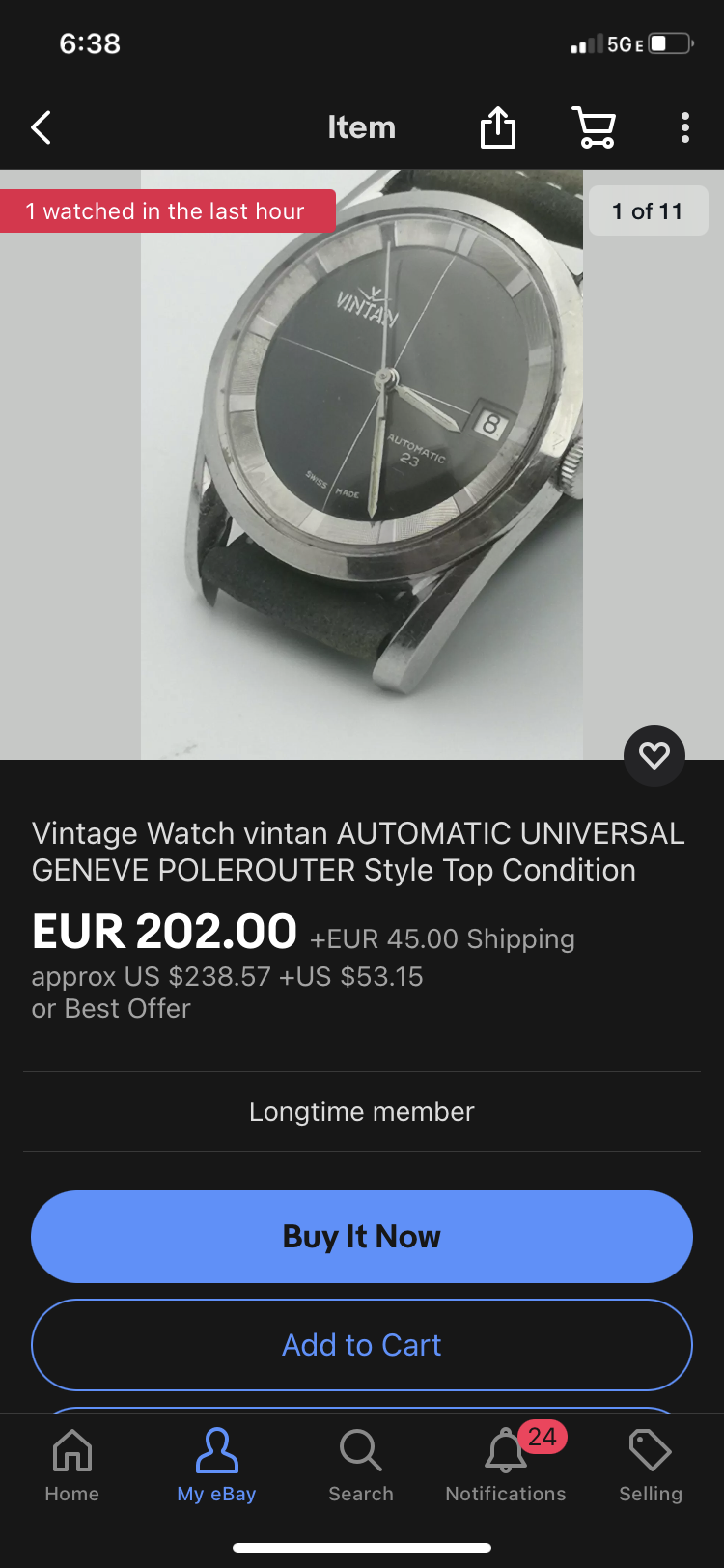
Task: View the Vintan watch photo full size
Action: 362,463
